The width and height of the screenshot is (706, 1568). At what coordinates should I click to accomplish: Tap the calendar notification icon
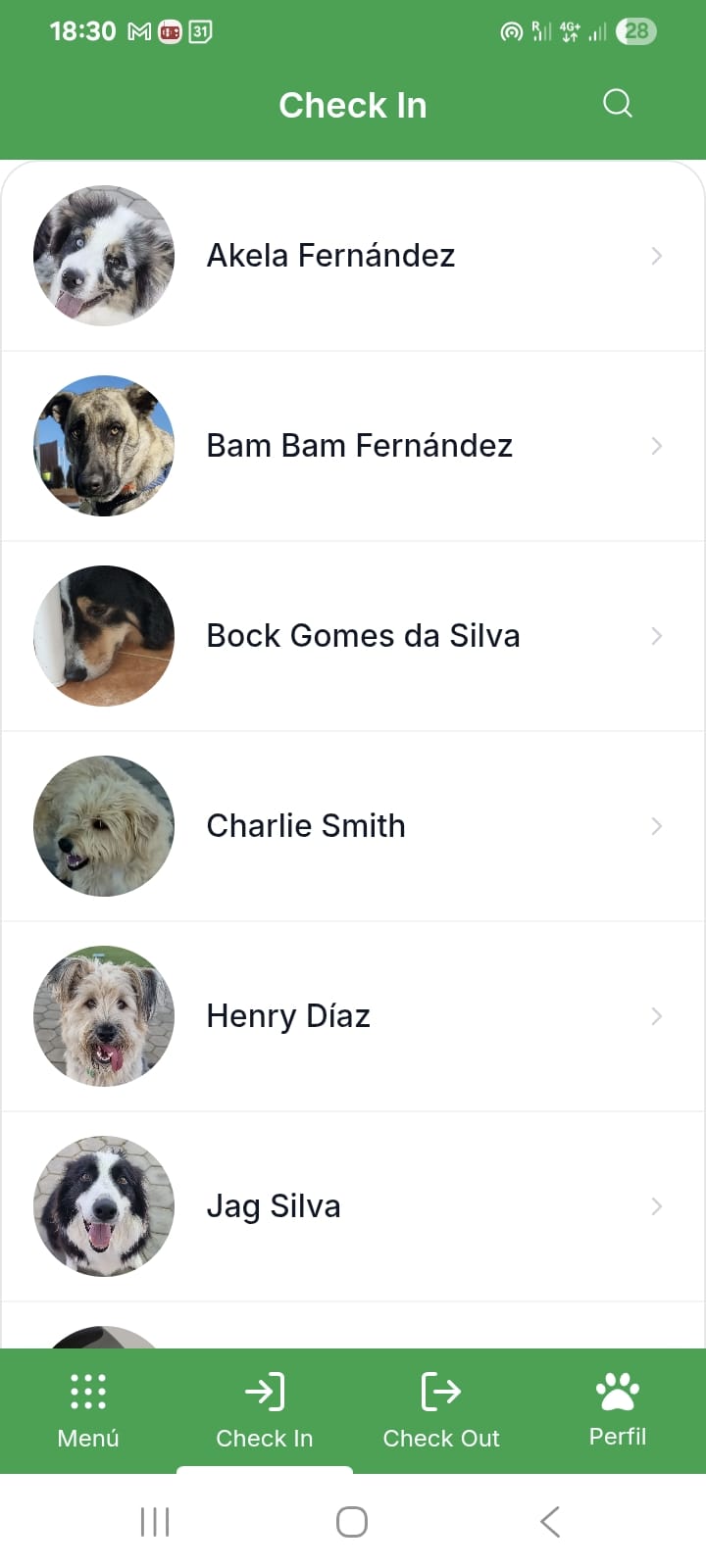(200, 30)
